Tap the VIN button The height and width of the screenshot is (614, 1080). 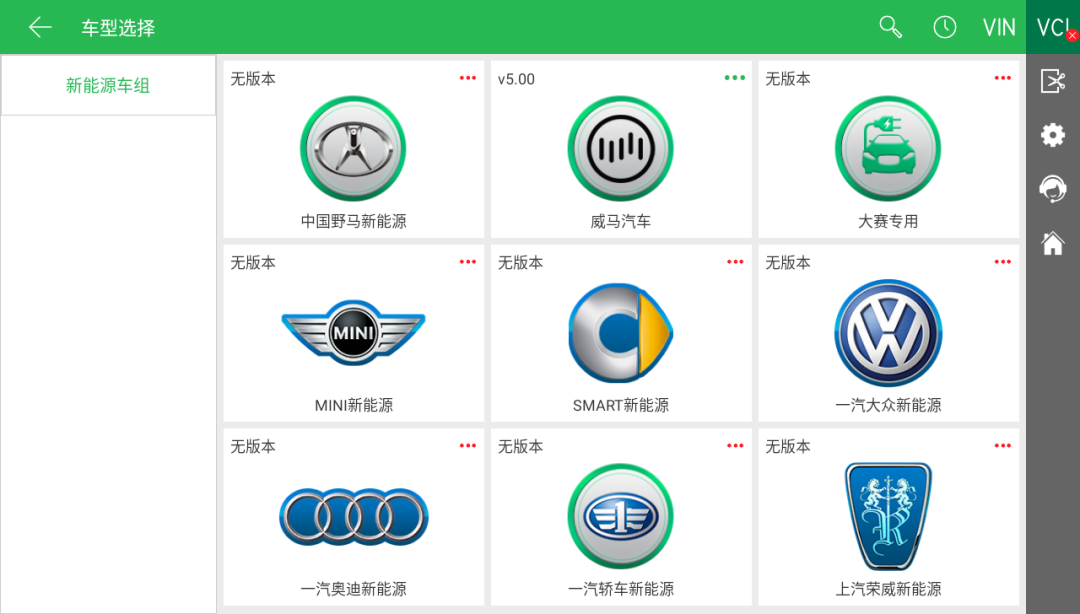(x=999, y=27)
